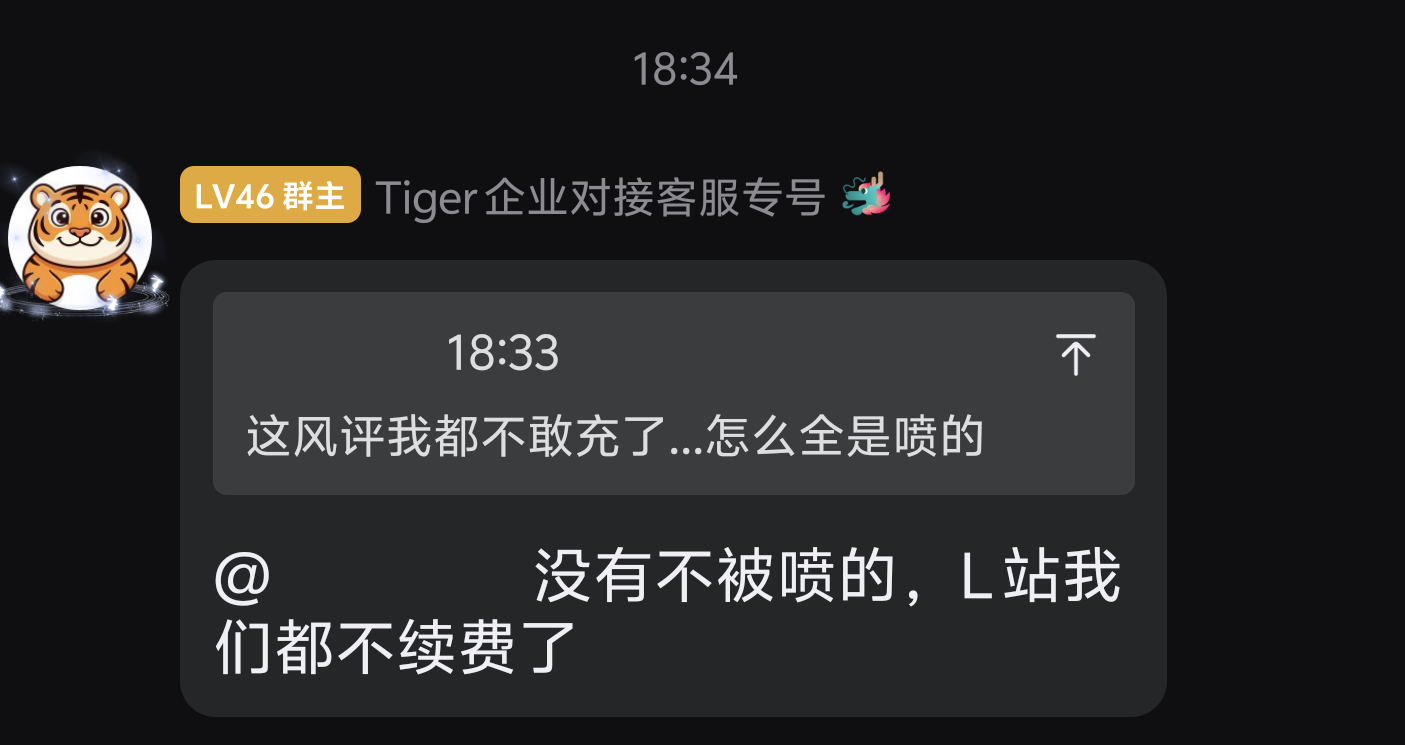Jump to the quoted 18:33 message
The height and width of the screenshot is (745, 1405).
click(x=1075, y=355)
